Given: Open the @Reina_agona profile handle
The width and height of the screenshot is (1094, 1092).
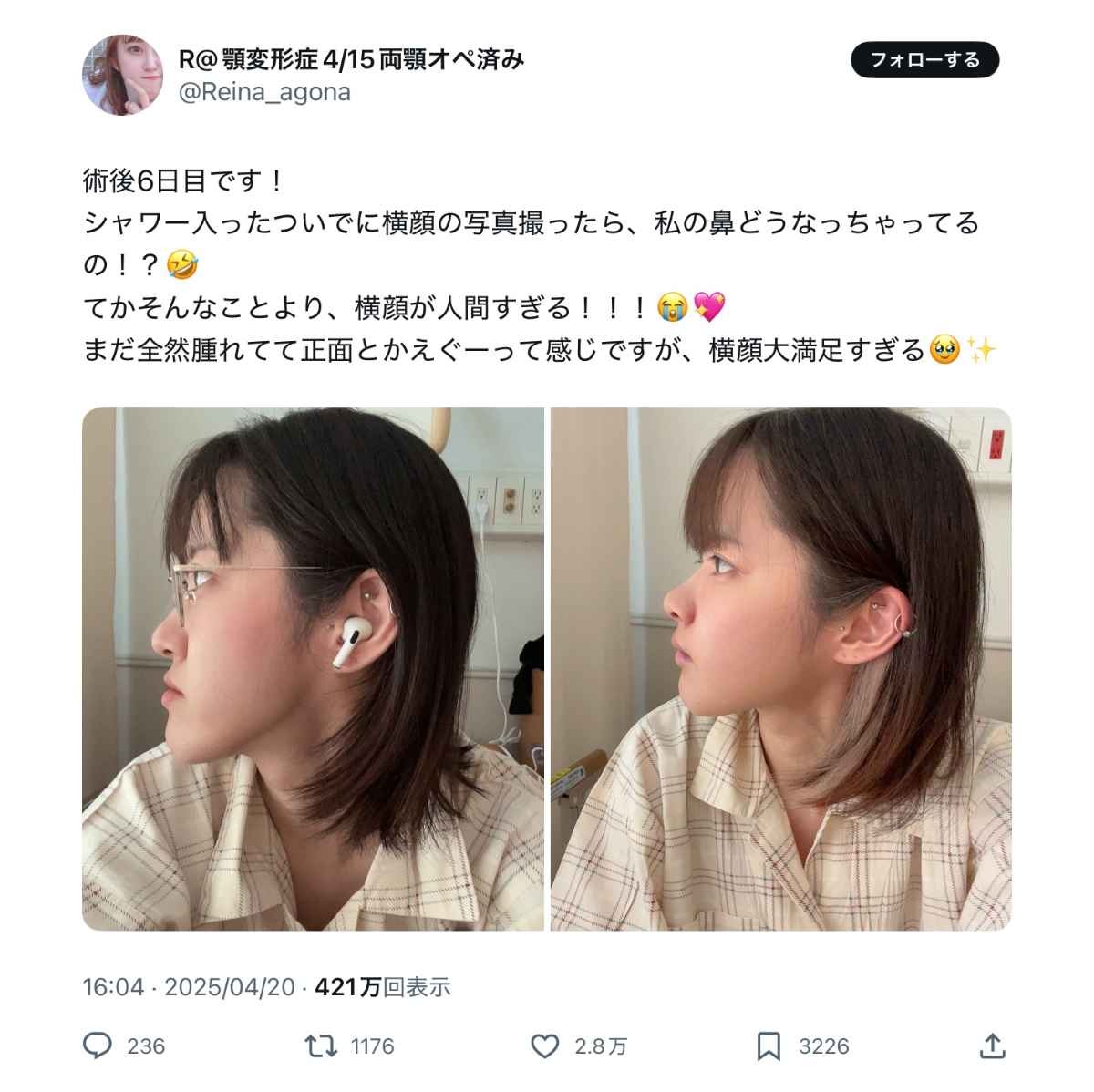Looking at the screenshot, I should (264, 92).
